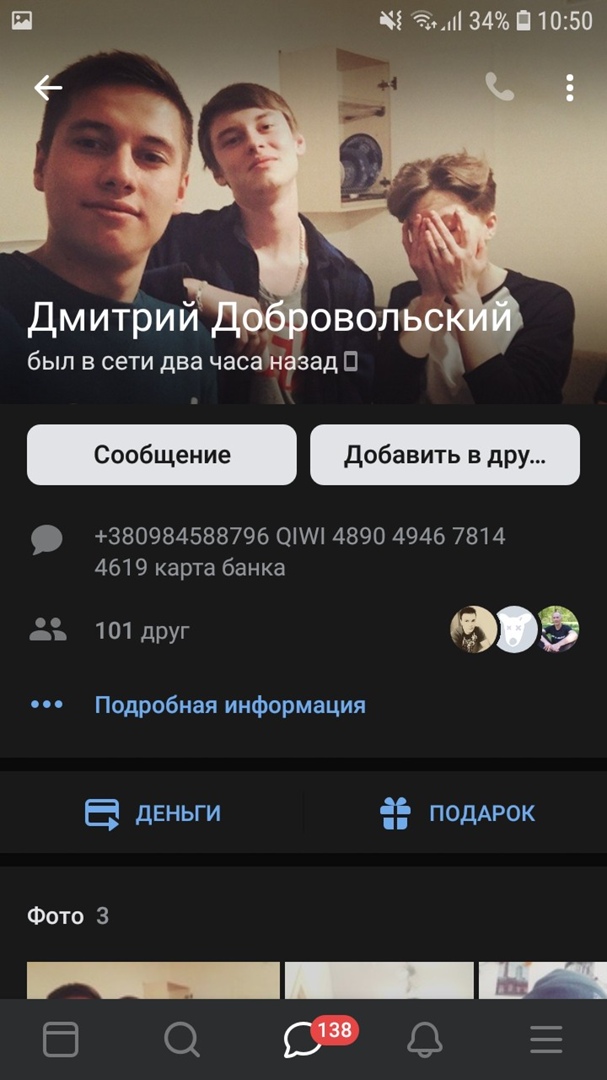Send money with ДЕНЬГИ
The height and width of the screenshot is (1080, 607).
[153, 814]
